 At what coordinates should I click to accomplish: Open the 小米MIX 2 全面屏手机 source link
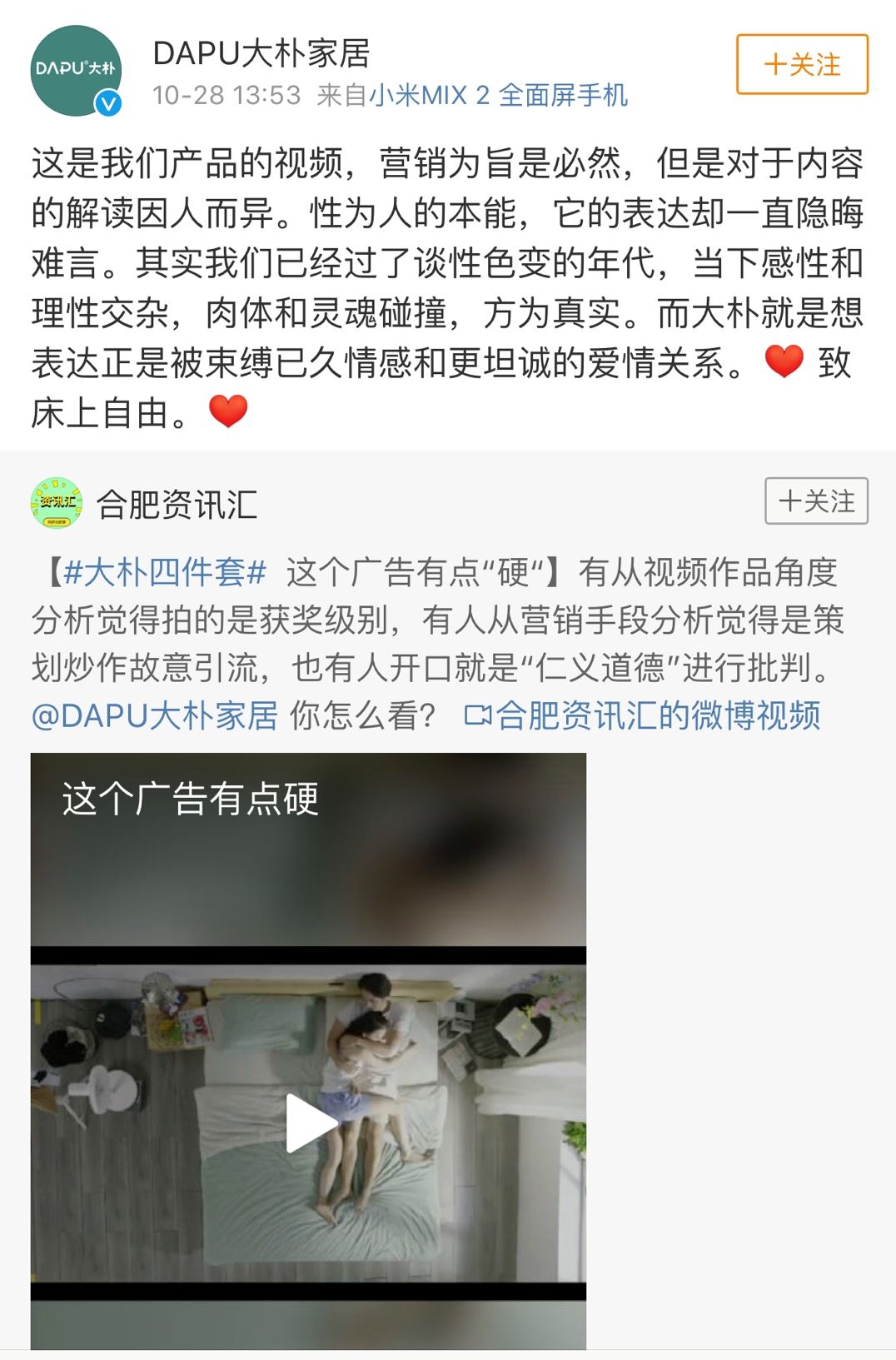tap(498, 95)
